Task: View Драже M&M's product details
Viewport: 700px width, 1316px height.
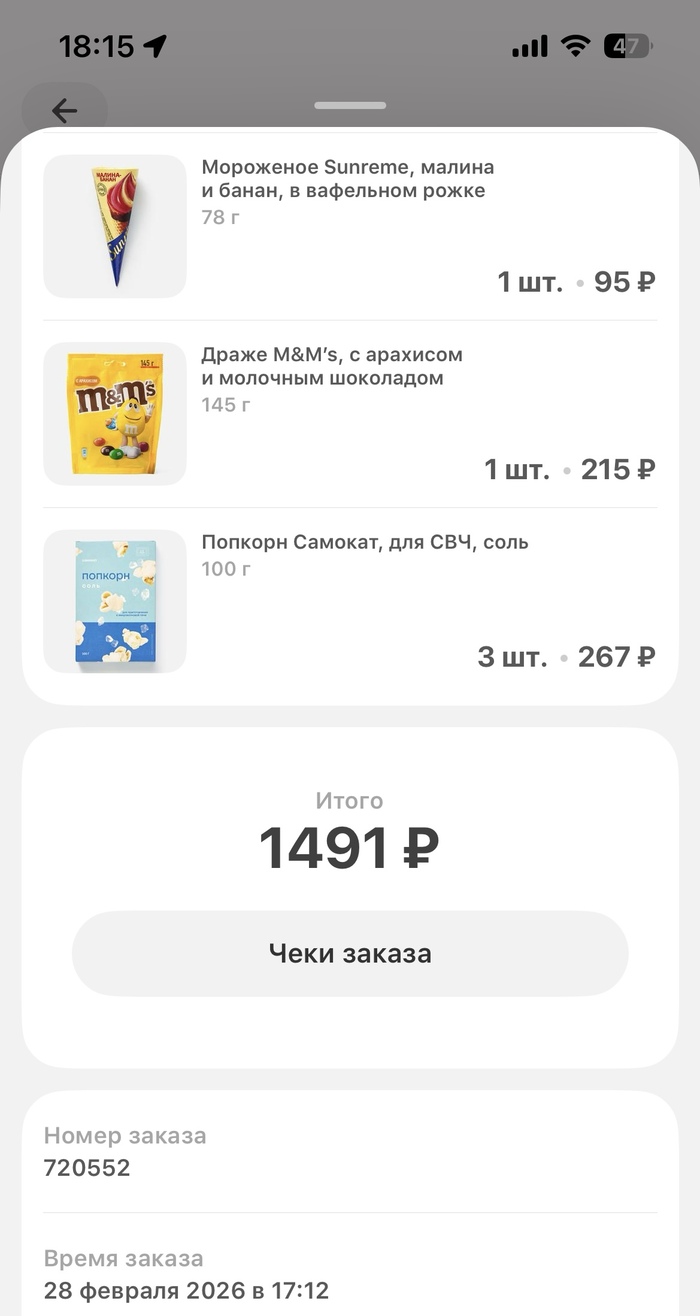Action: (x=332, y=367)
